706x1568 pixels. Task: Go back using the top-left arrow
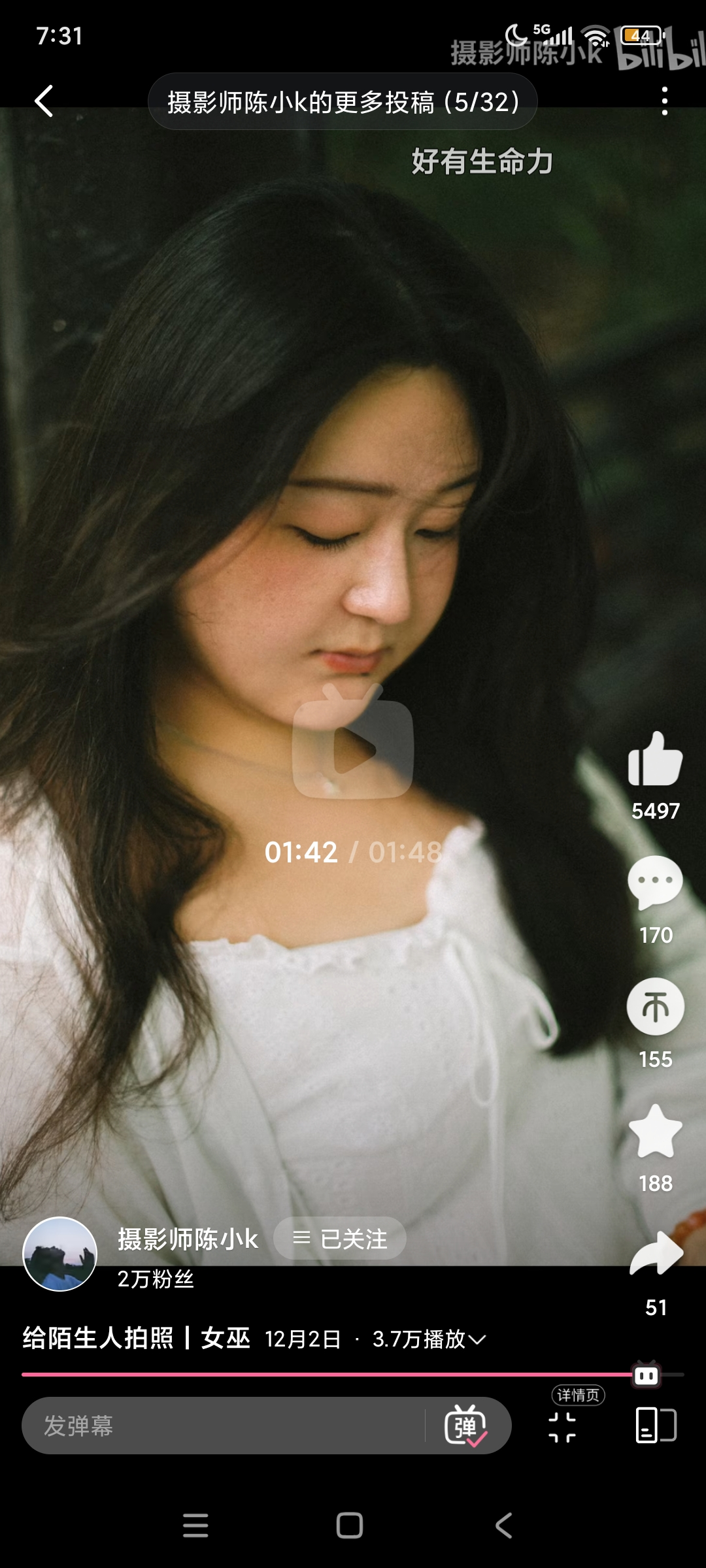click(x=44, y=101)
